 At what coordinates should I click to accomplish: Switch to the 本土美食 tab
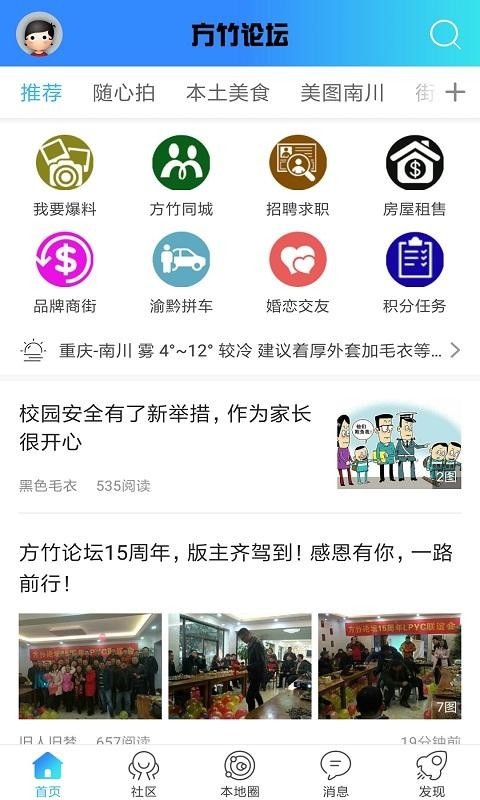tap(228, 93)
